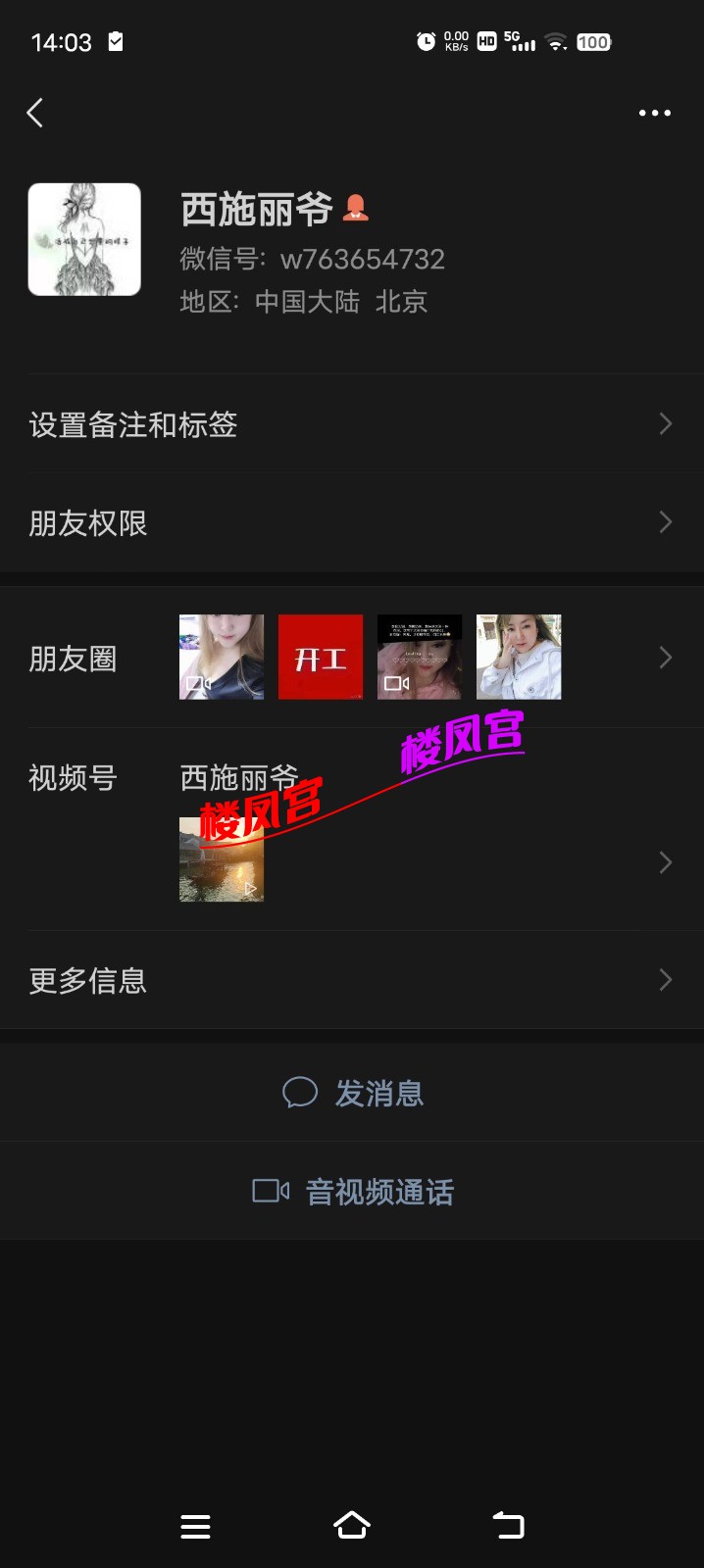Tap the system home button

point(352,1526)
